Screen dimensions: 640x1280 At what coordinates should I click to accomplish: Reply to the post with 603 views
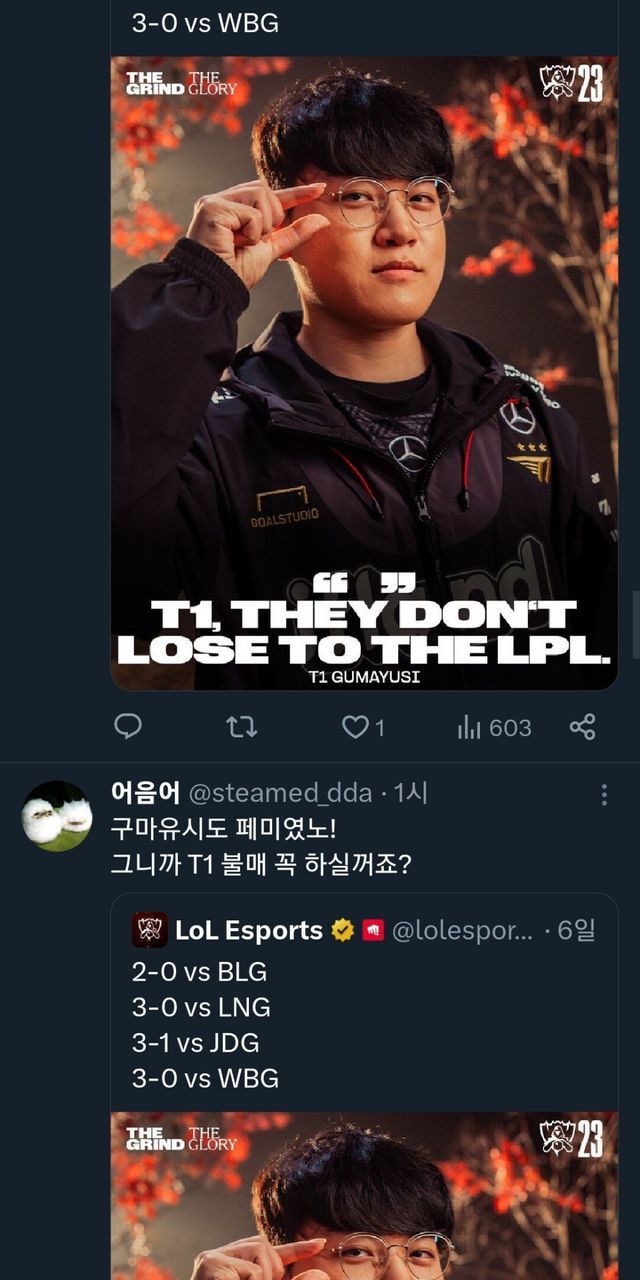[128, 727]
